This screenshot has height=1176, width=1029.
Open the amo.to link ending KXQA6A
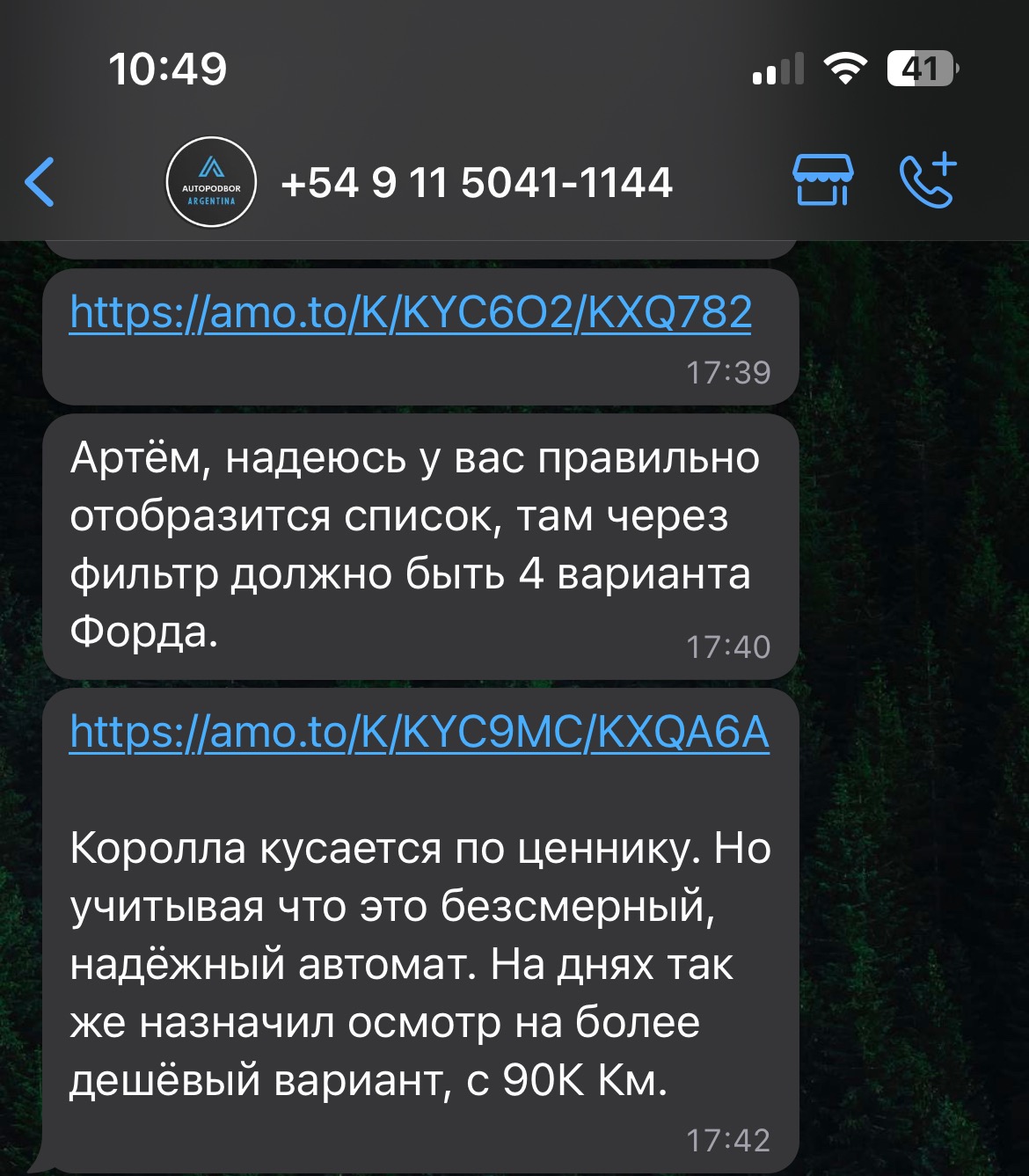coord(420,732)
